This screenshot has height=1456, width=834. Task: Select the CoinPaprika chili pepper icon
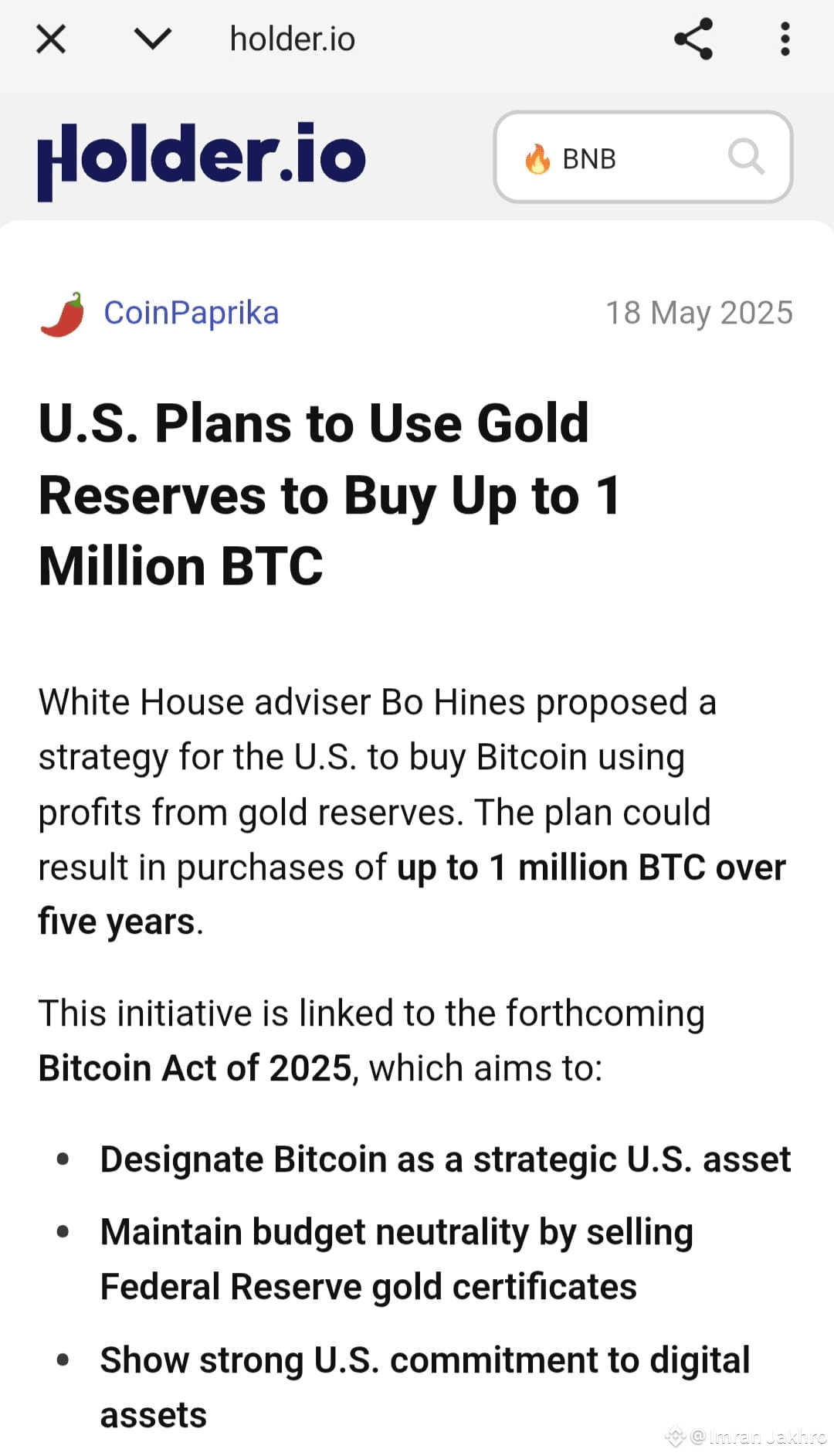point(62,314)
